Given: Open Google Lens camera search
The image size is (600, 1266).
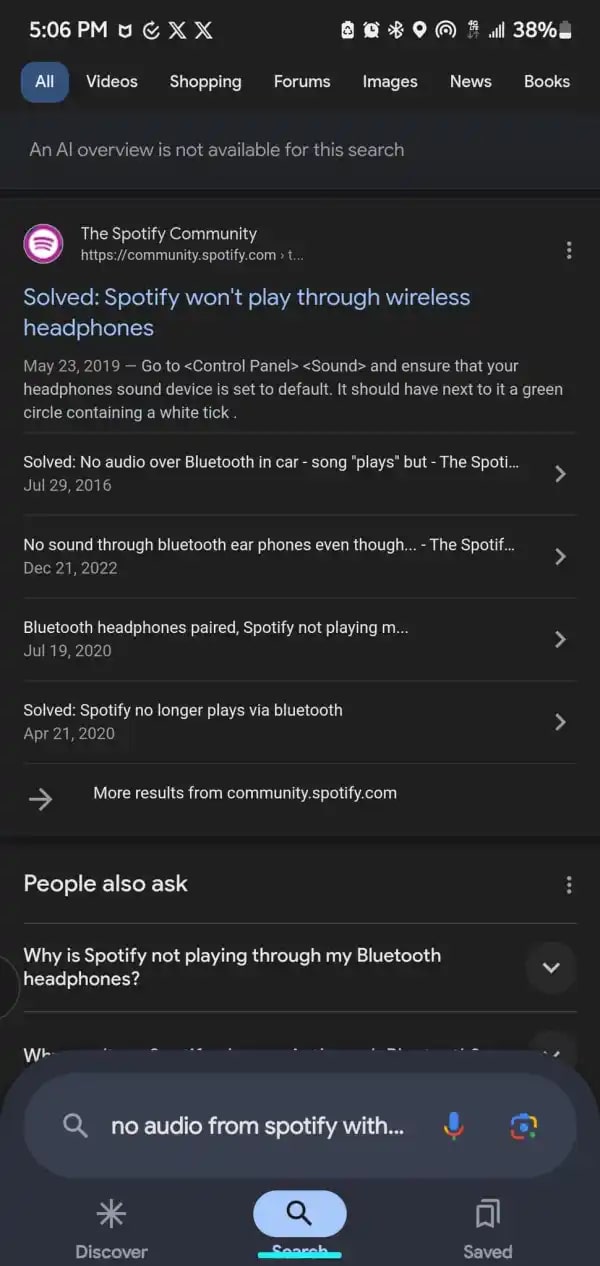Looking at the screenshot, I should (x=523, y=1126).
